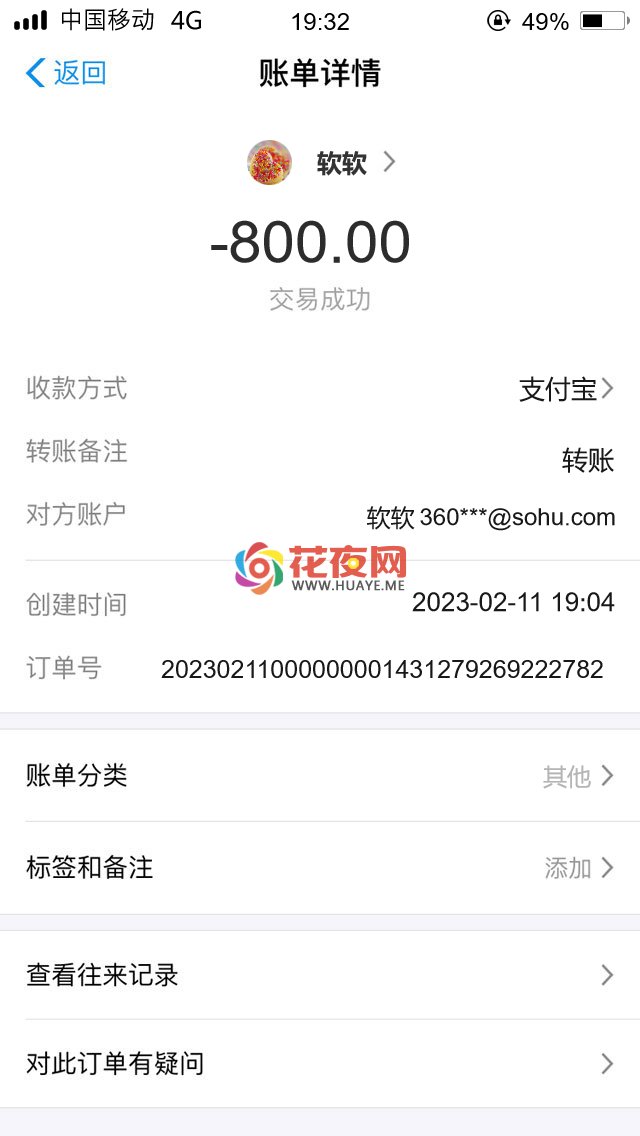Screen dimensions: 640x1136
Task: Open 软软's profile at the top
Action: [321, 162]
